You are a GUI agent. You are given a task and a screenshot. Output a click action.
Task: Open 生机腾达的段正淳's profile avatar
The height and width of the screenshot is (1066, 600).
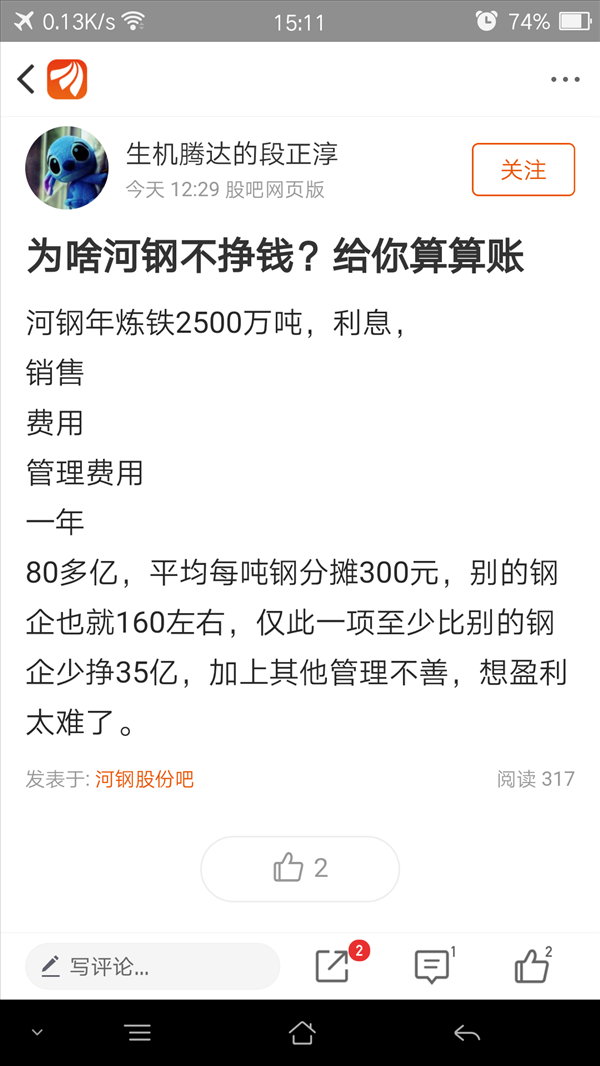pos(67,168)
